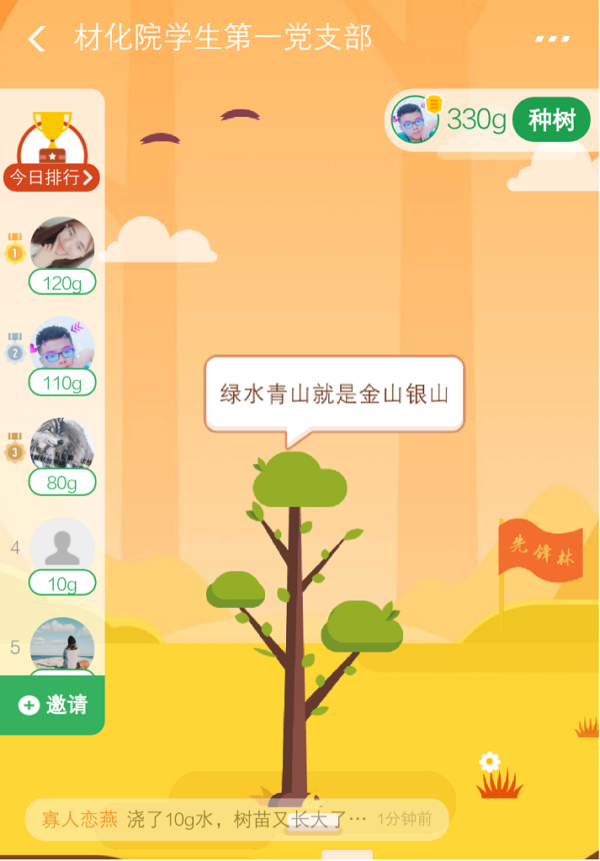Open the fourth-place member with 10g

click(x=62, y=546)
